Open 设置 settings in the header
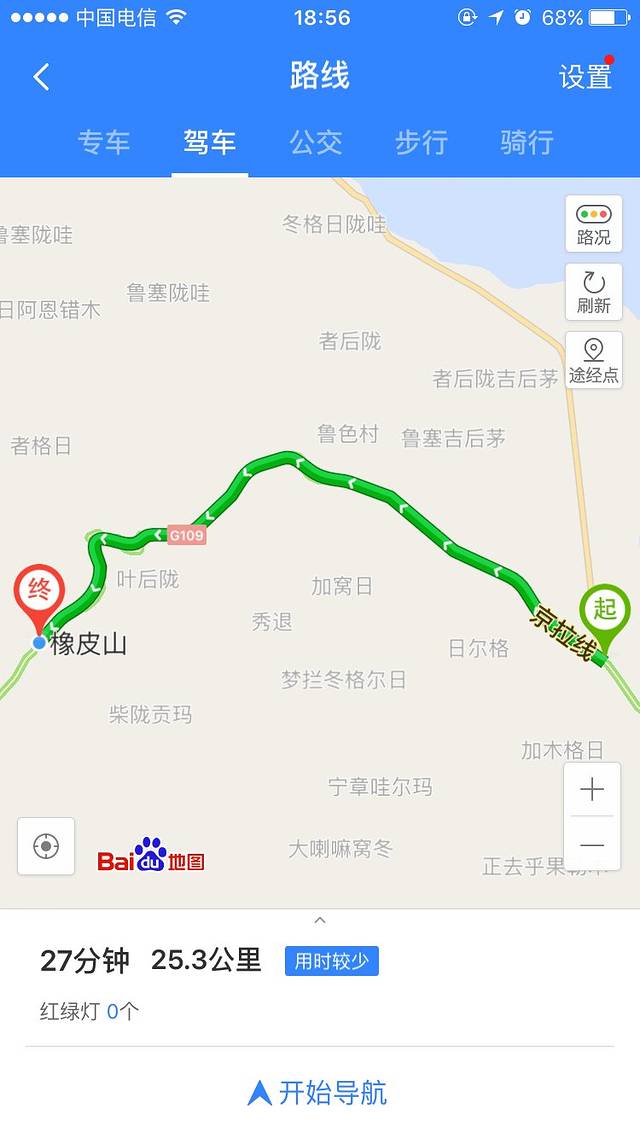 585,77
